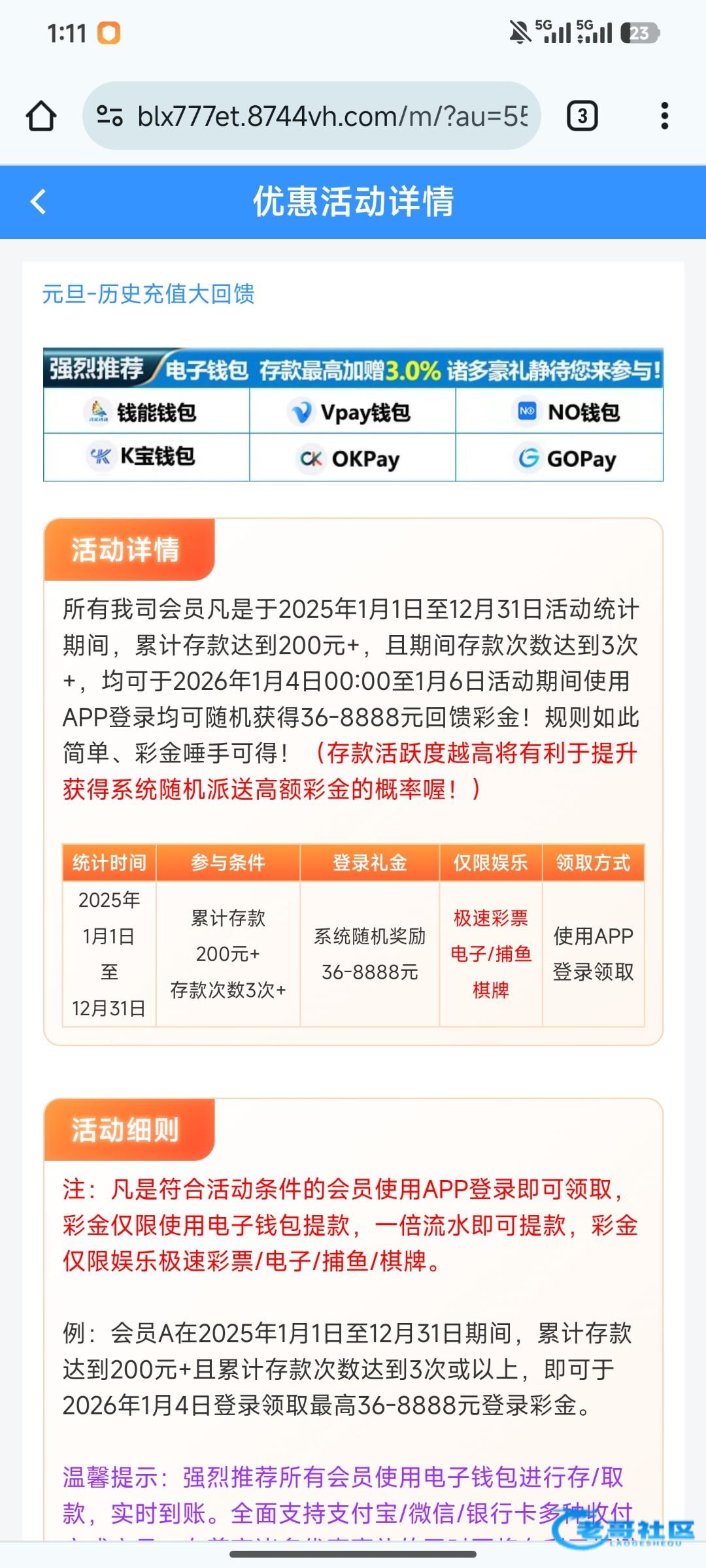Open the browser home page
This screenshot has width=706, height=1568.
pyautogui.click(x=41, y=116)
